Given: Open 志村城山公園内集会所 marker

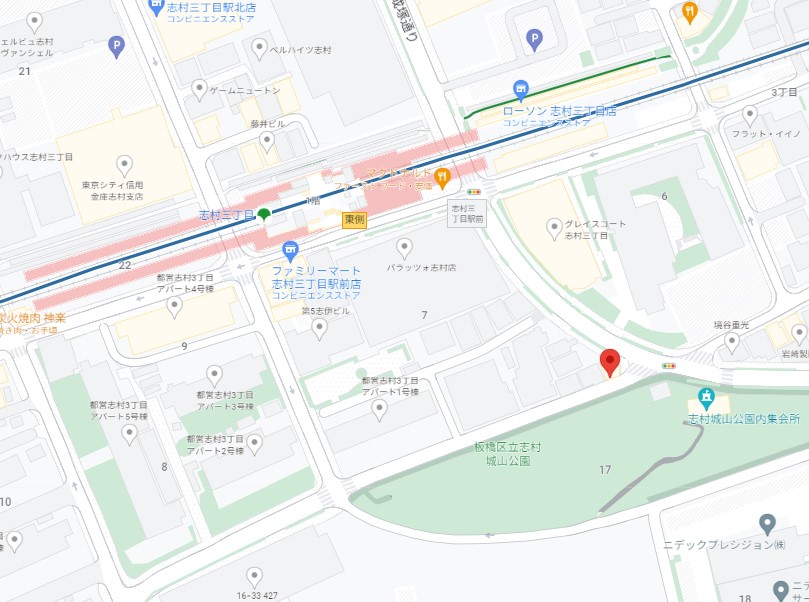Looking at the screenshot, I should [707, 398].
